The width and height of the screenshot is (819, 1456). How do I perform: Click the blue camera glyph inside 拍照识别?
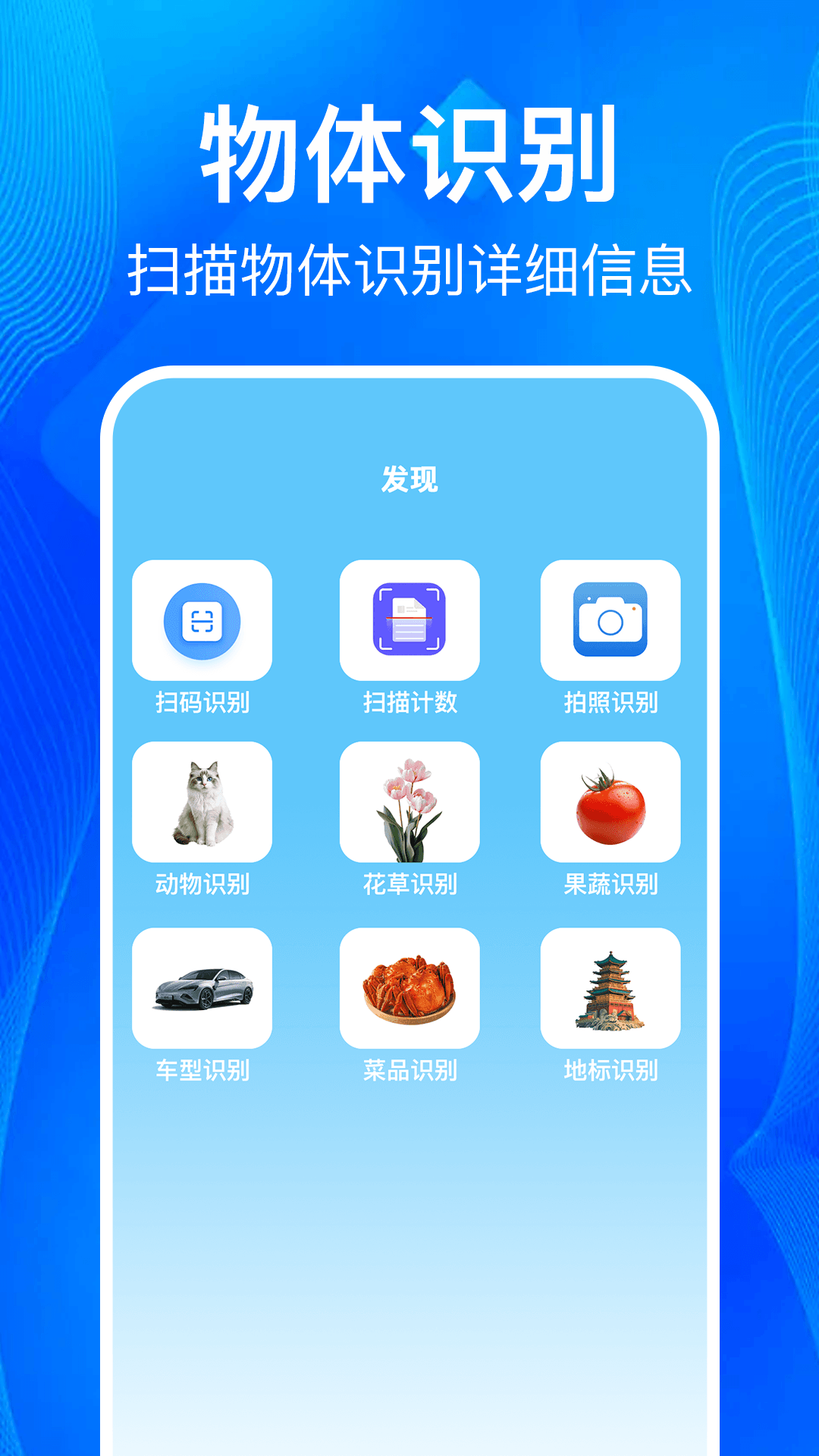click(611, 622)
